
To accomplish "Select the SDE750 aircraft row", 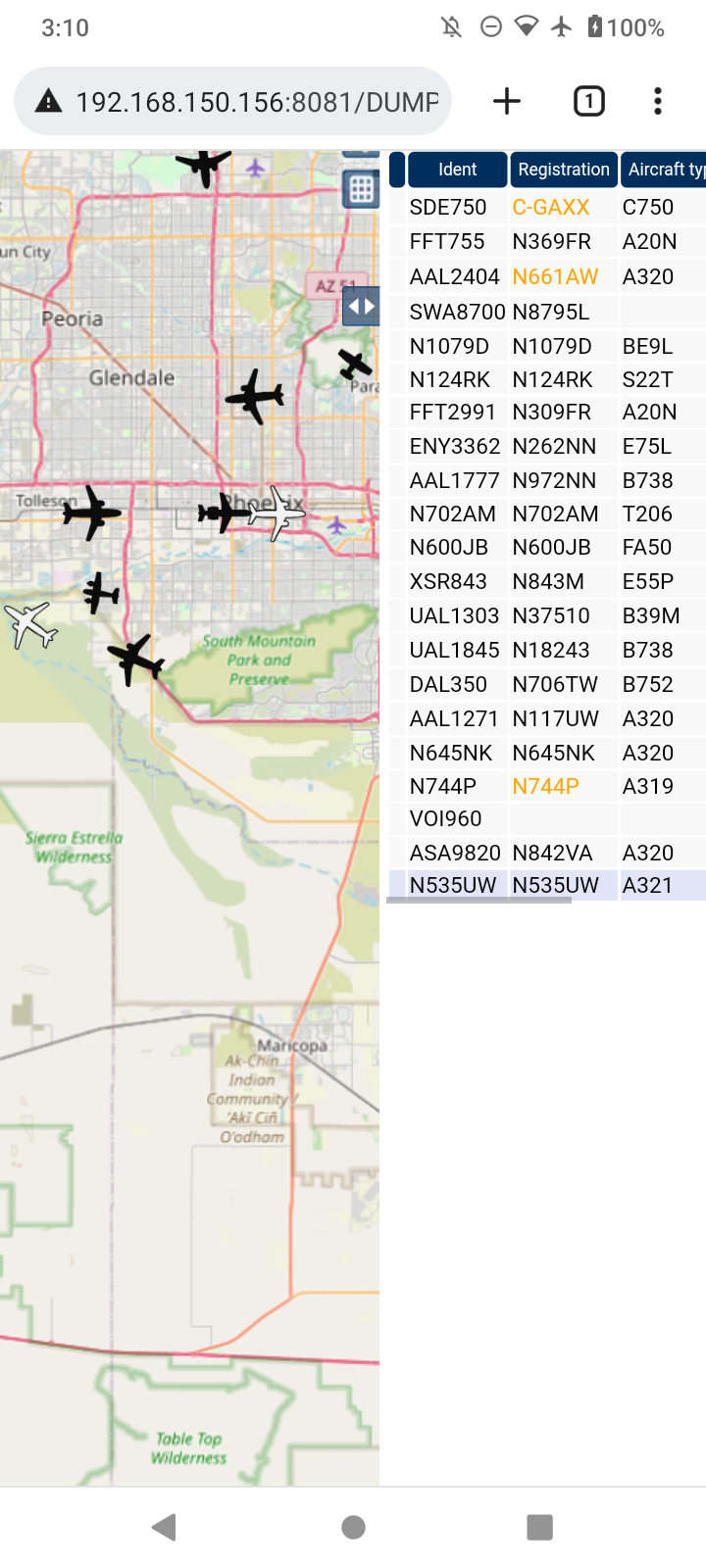I will (x=547, y=207).
